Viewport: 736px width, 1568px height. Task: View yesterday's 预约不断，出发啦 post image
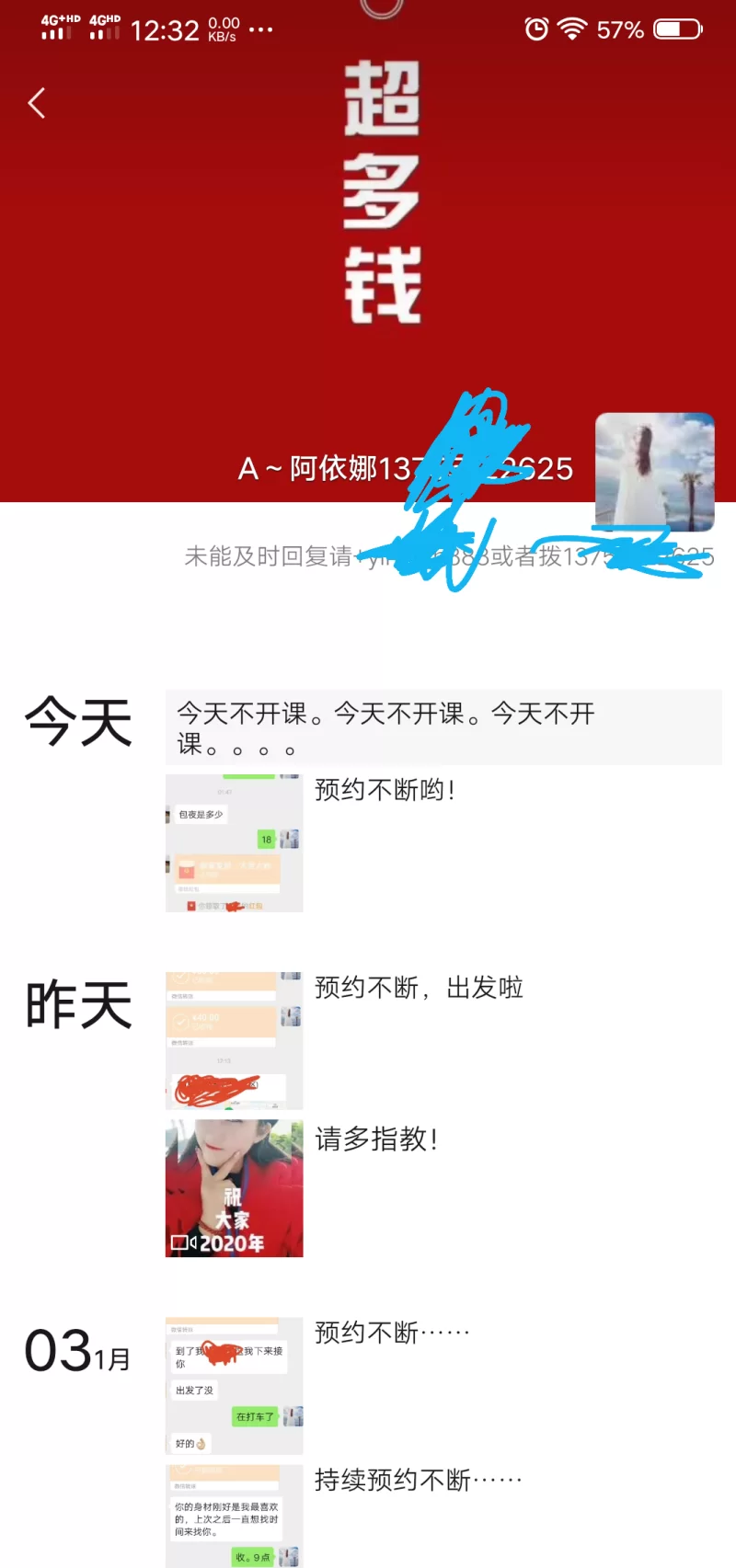pyautogui.click(x=234, y=1040)
